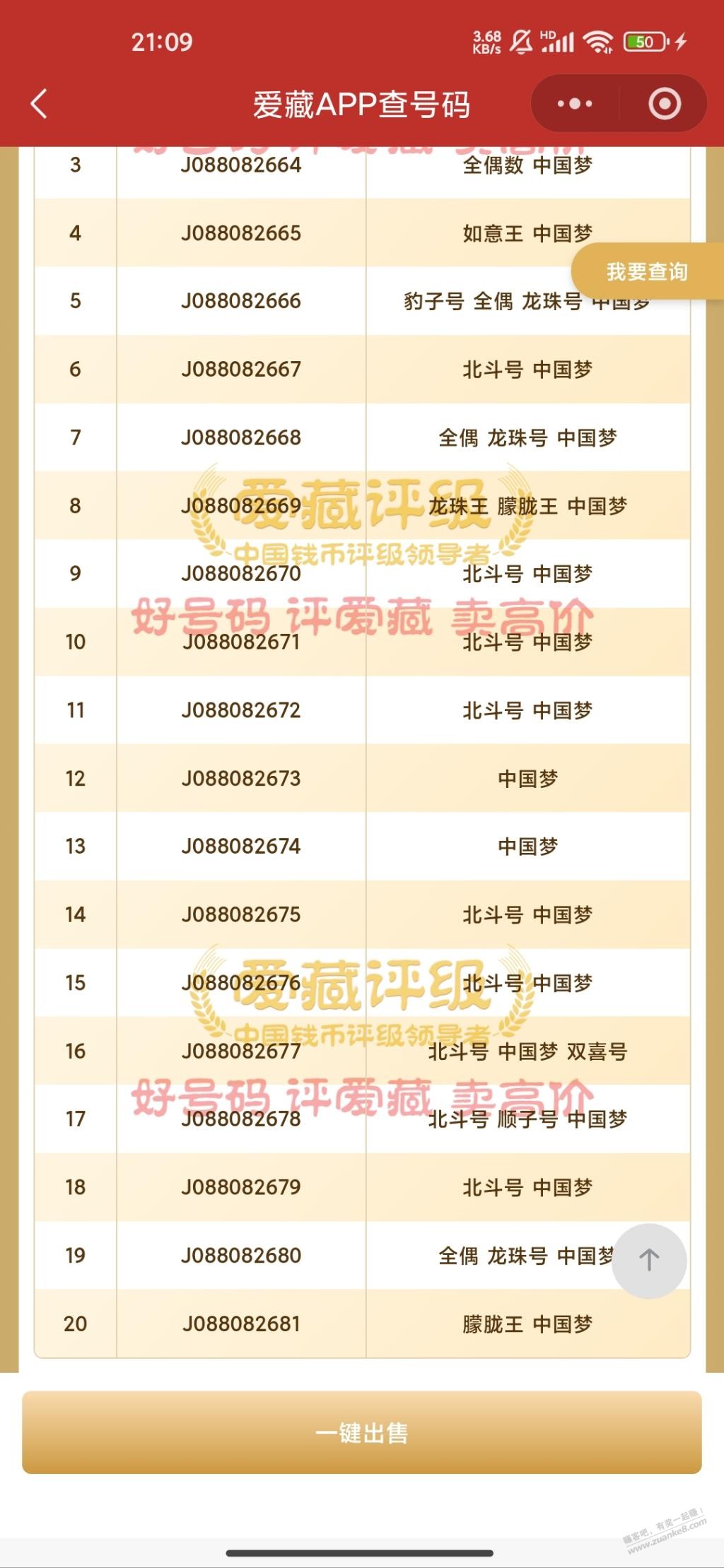Open the mini program more options menu
Image resolution: width=724 pixels, height=1568 pixels.
575,104
